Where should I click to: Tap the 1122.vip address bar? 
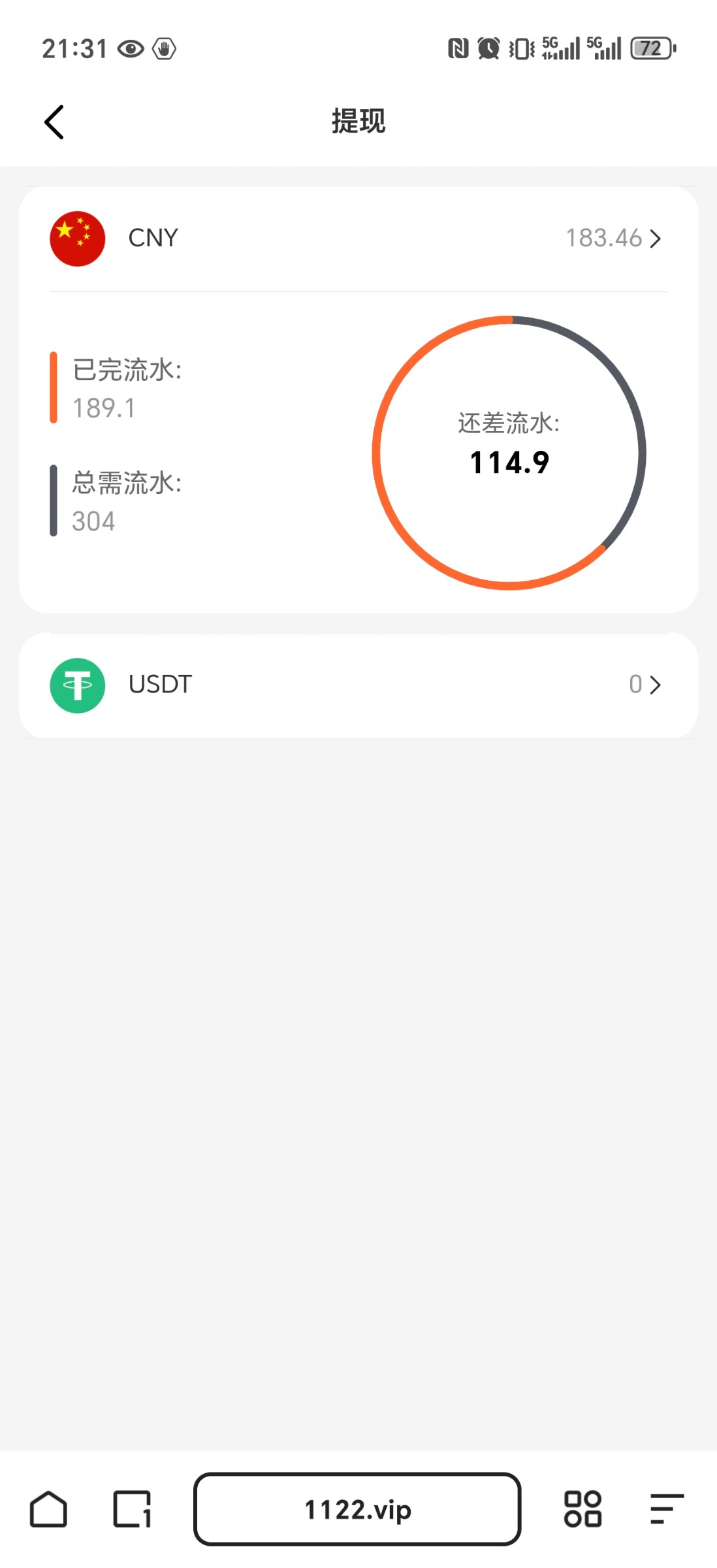click(x=357, y=1509)
